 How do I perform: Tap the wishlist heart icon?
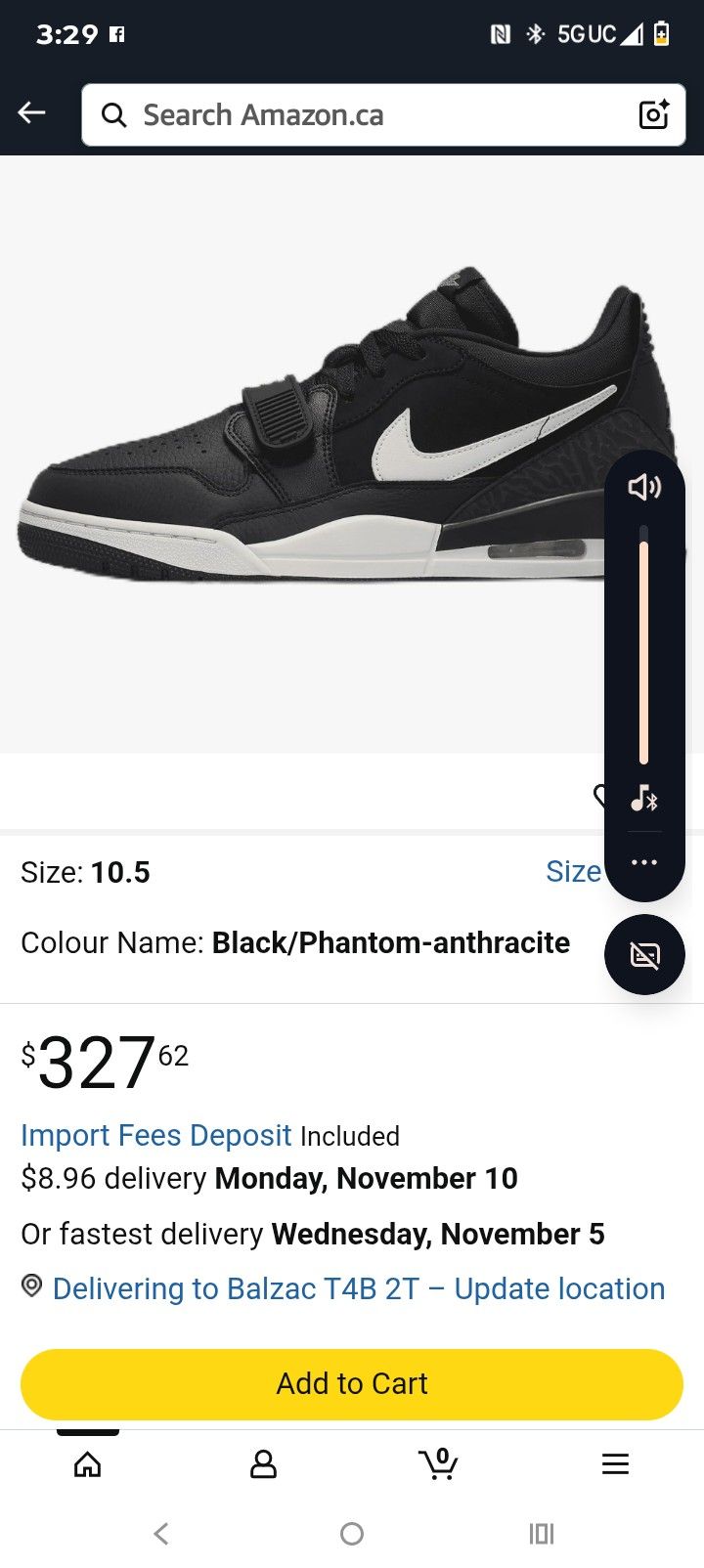tap(603, 797)
